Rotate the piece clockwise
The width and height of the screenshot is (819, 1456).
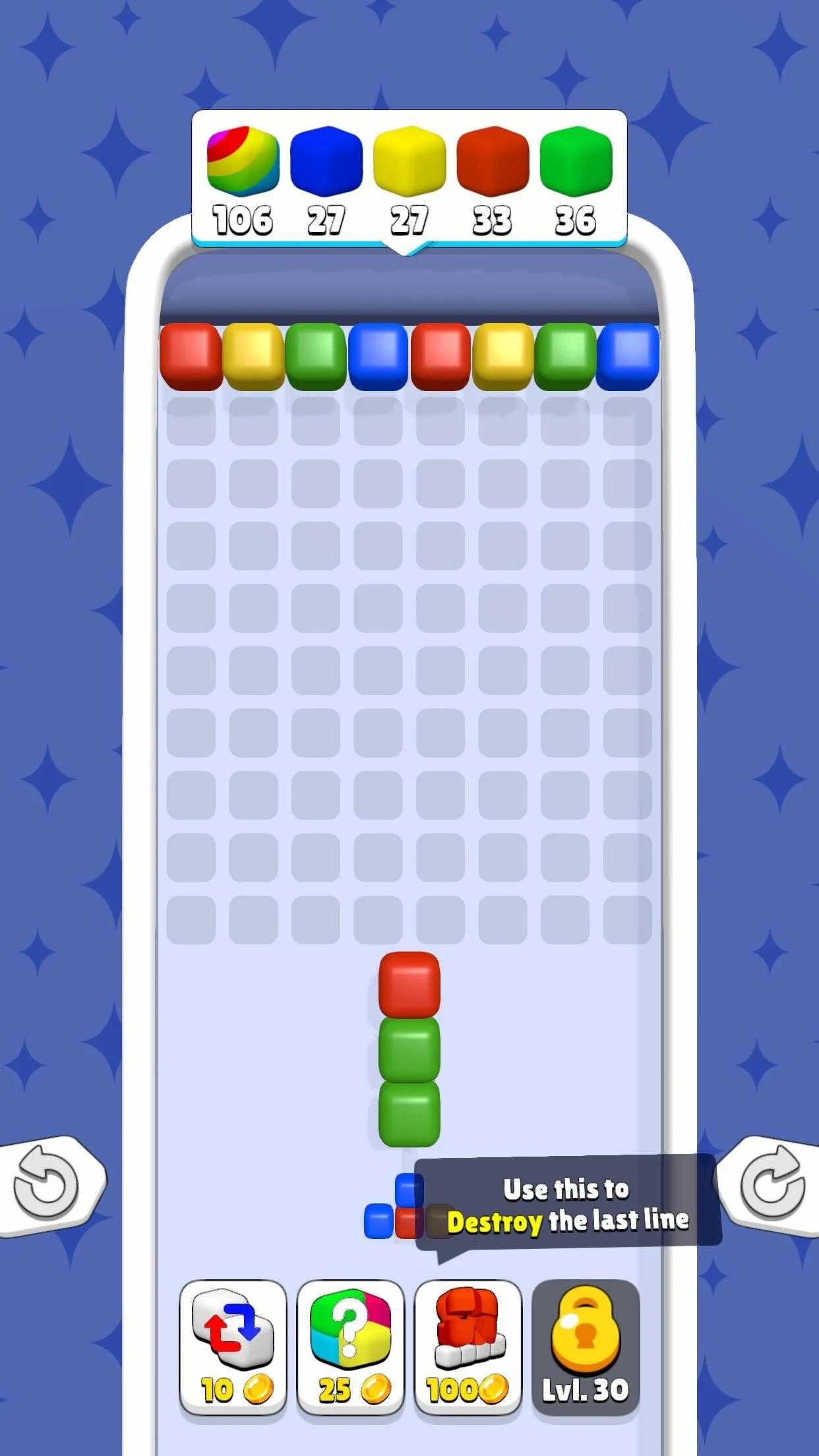click(x=770, y=1186)
